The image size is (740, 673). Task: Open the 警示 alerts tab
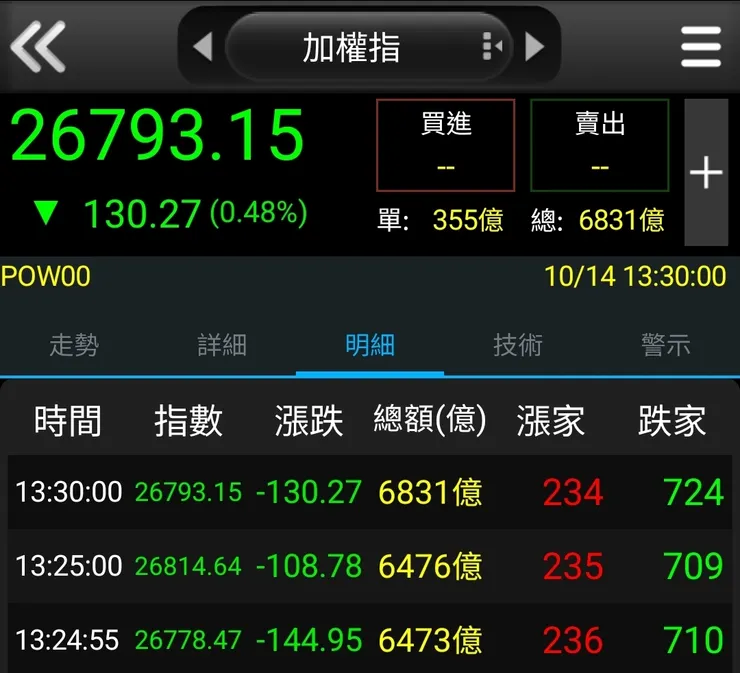(x=666, y=345)
